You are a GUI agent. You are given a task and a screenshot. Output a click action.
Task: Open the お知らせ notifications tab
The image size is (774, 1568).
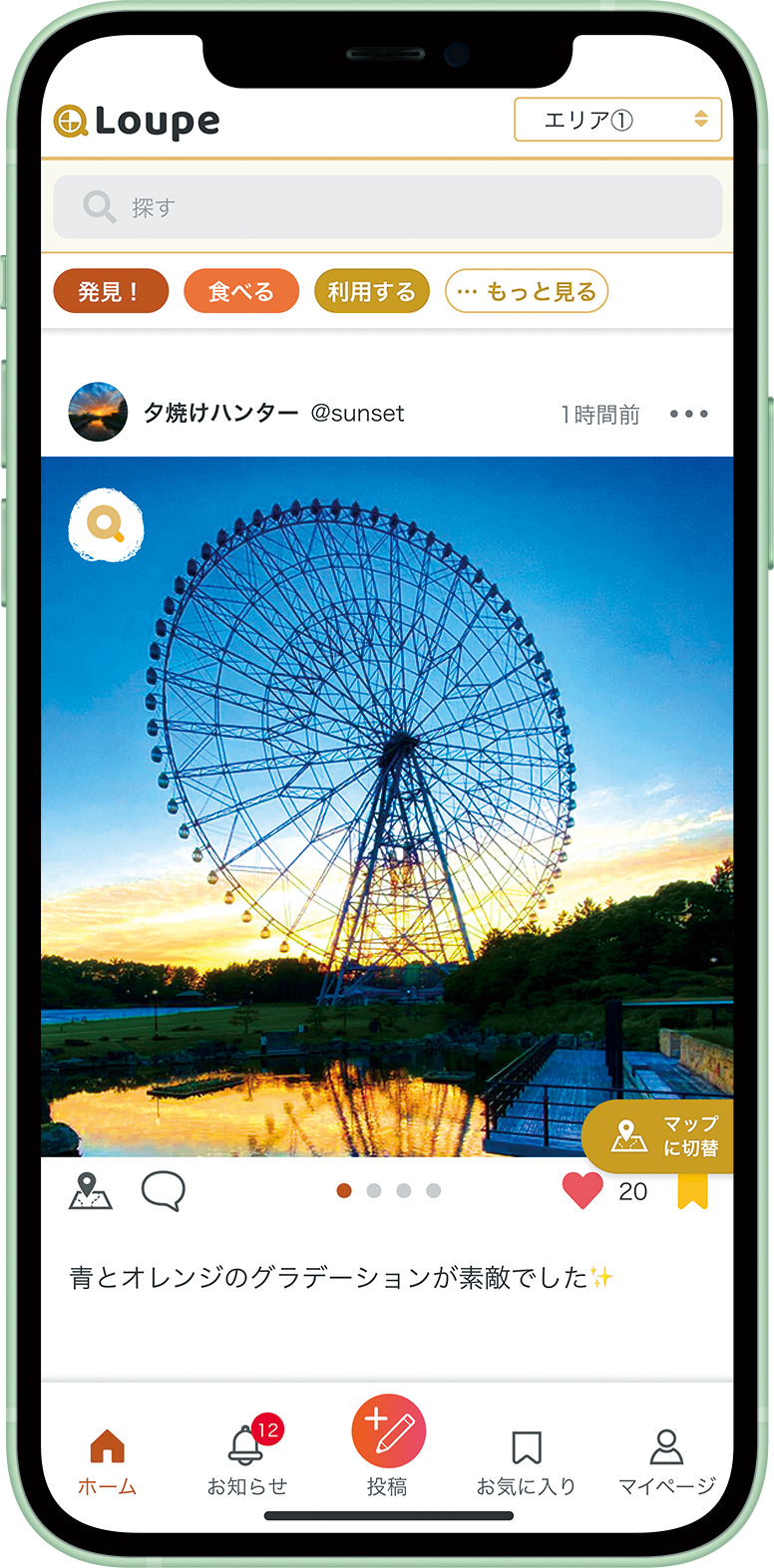coord(247,1460)
